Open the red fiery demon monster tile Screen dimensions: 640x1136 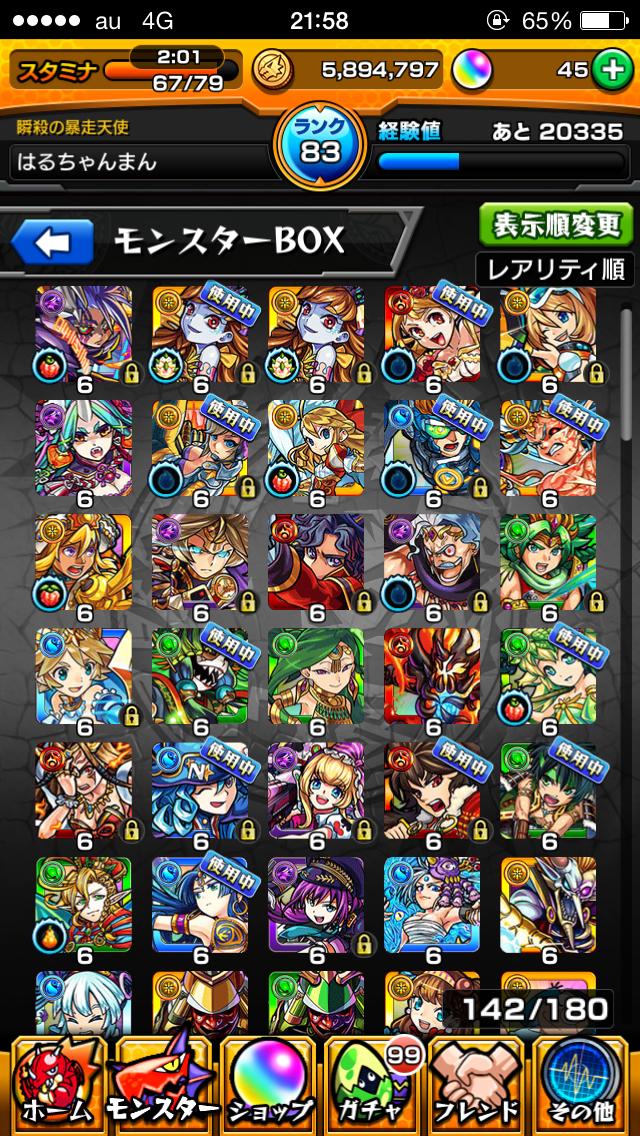[432, 677]
